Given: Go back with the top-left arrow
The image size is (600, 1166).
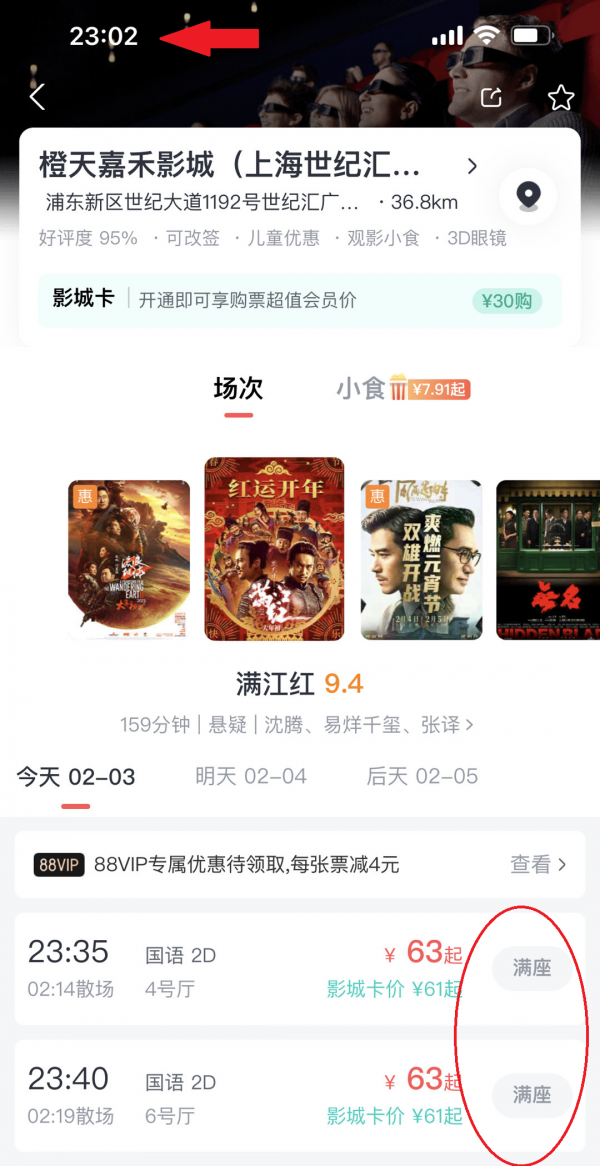Looking at the screenshot, I should point(38,97).
